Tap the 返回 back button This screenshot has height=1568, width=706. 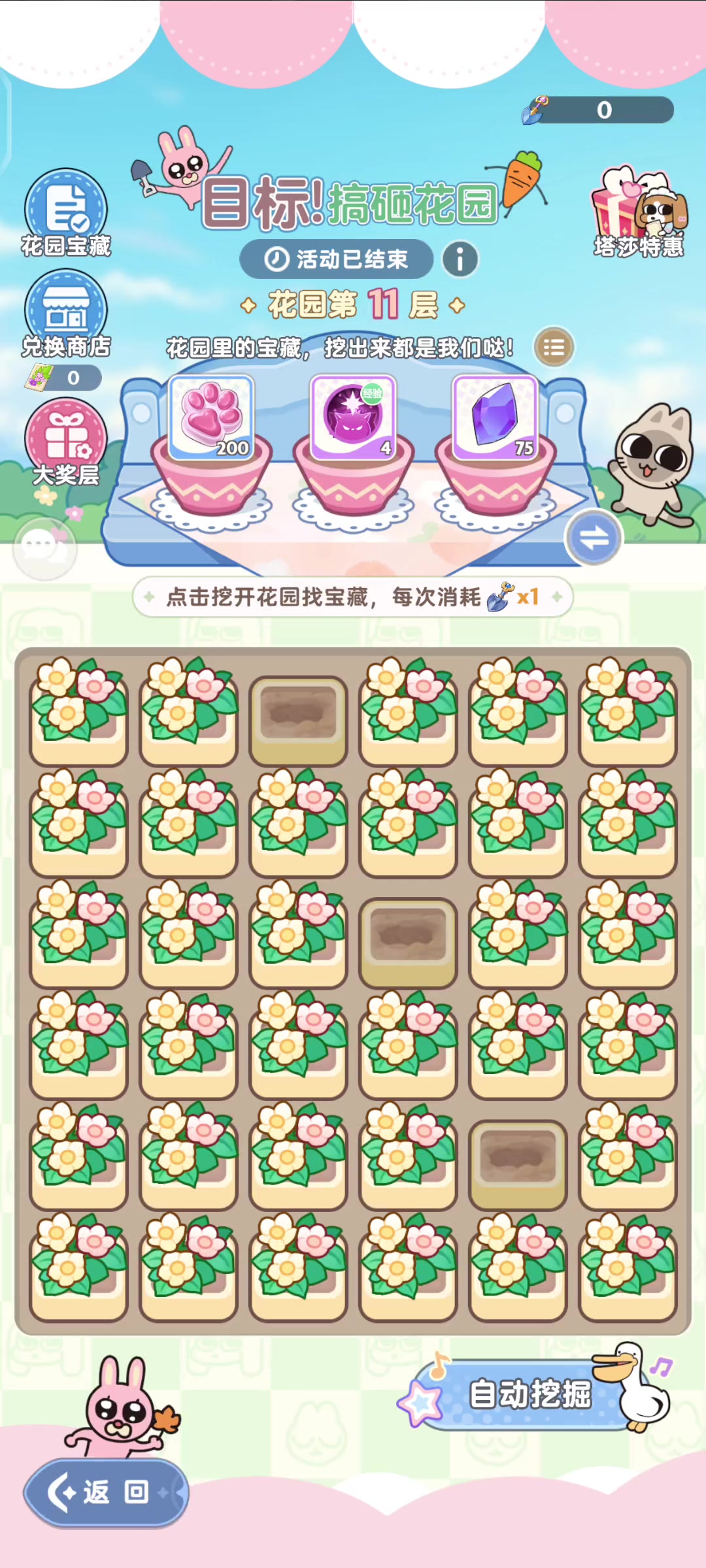pyautogui.click(x=106, y=1492)
